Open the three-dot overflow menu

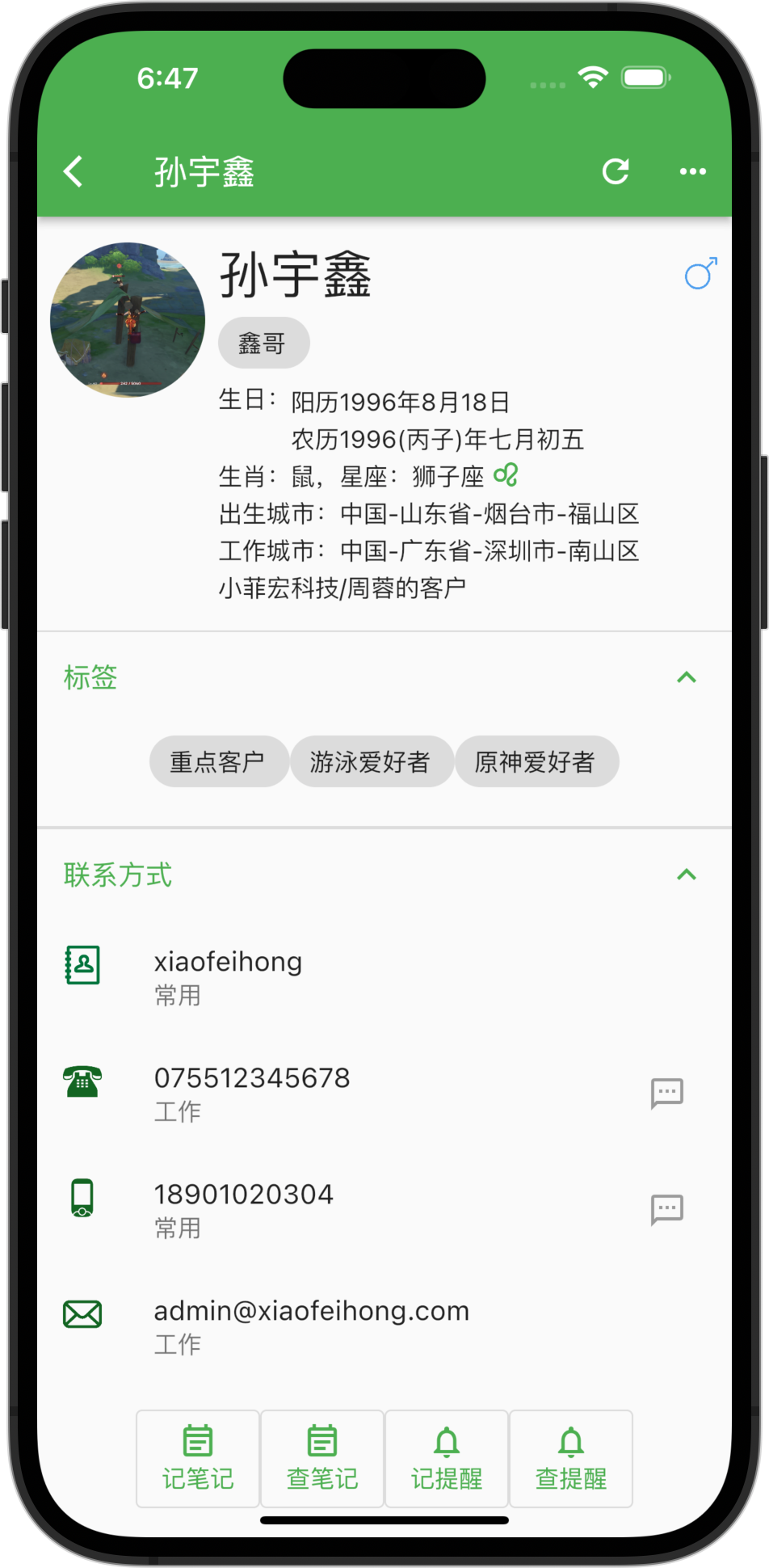692,171
